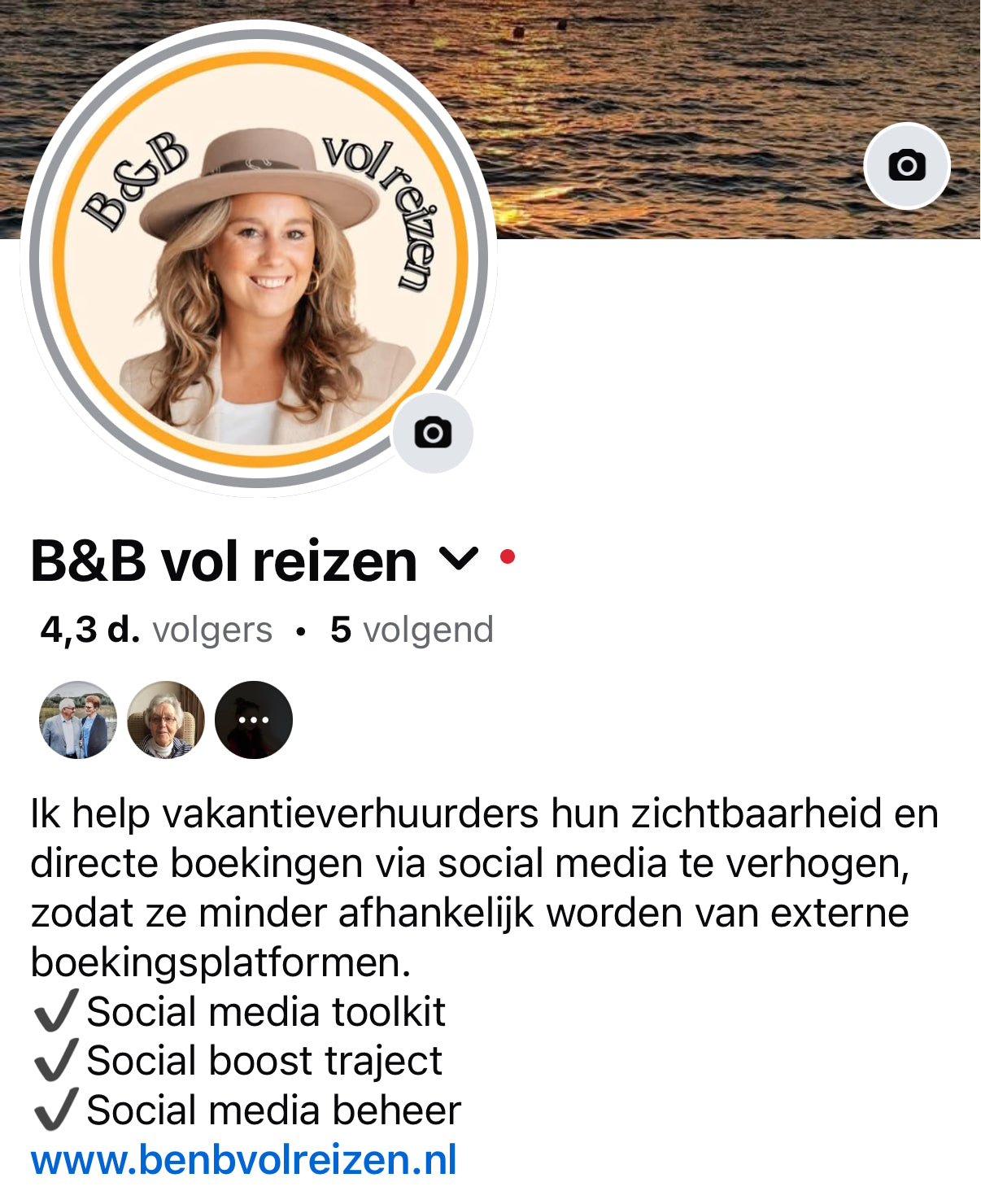This screenshot has width=981, height=1204.
Task: Show more followers via three-dots avatar
Action: tap(254, 720)
